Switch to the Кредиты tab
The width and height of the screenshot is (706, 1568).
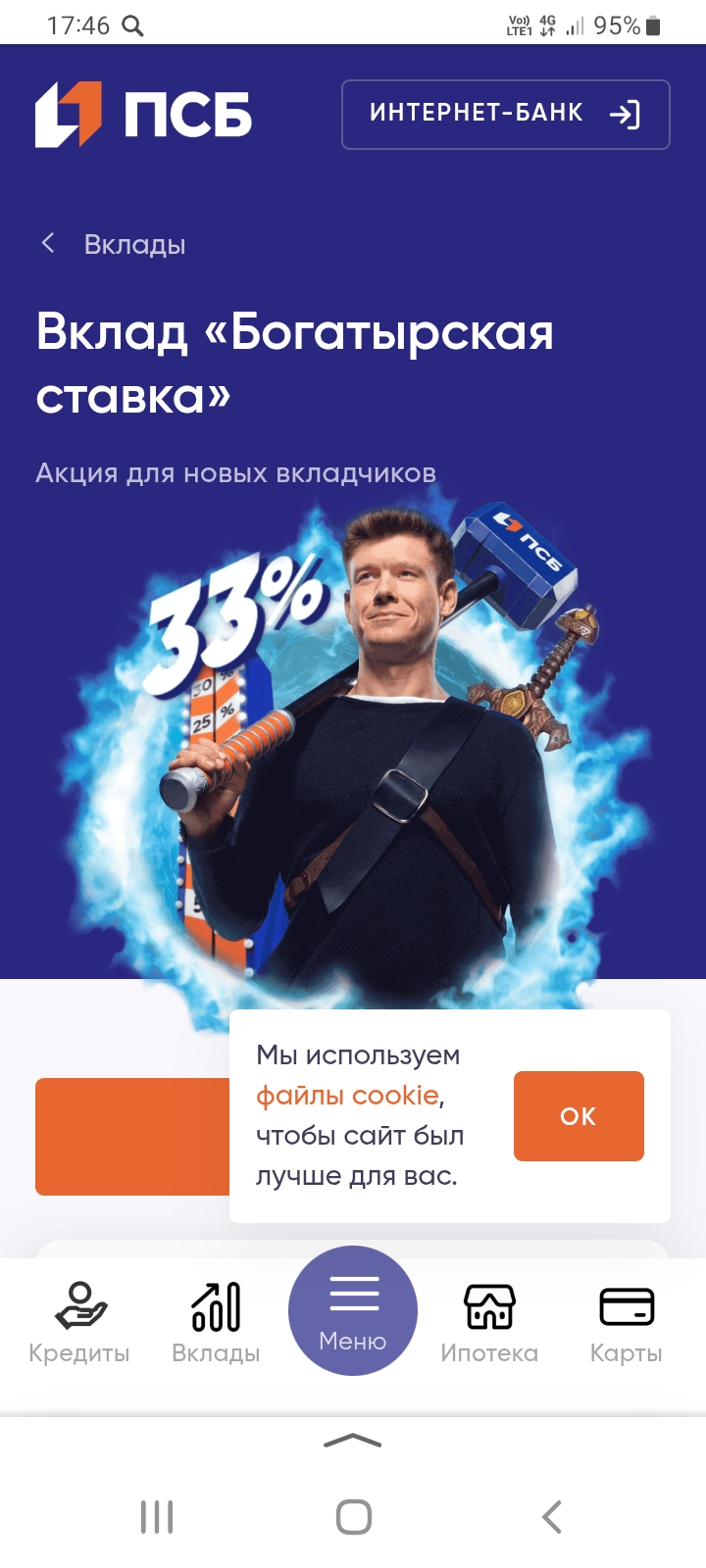pyautogui.click(x=79, y=1323)
